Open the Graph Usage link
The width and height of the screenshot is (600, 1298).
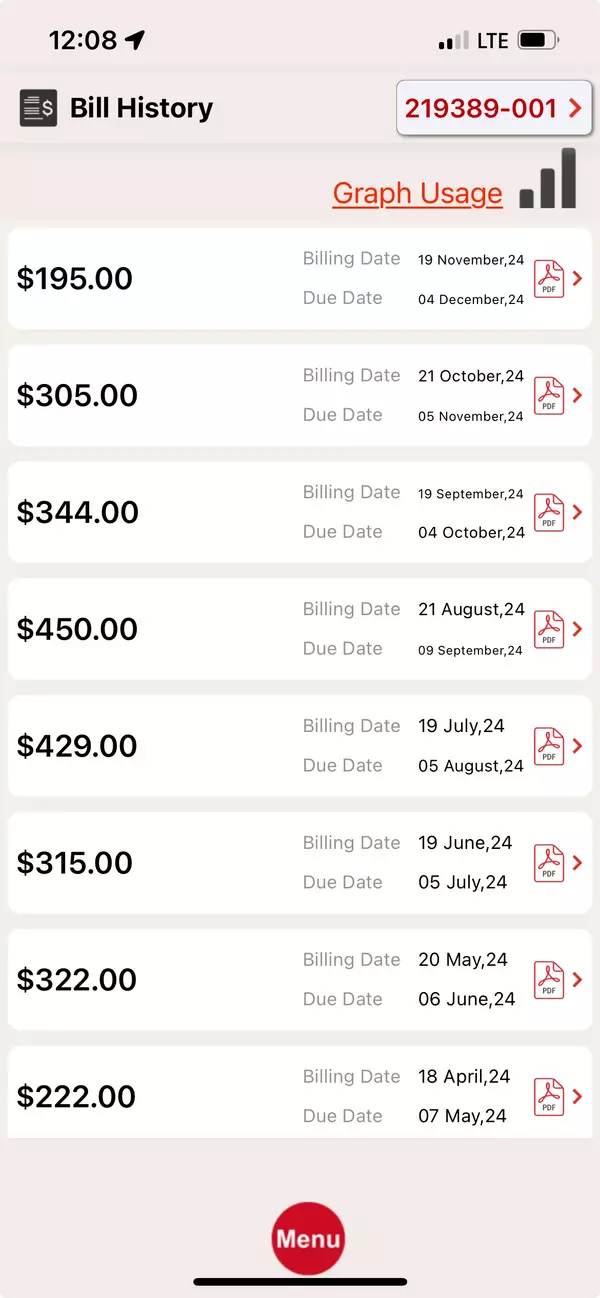point(417,193)
